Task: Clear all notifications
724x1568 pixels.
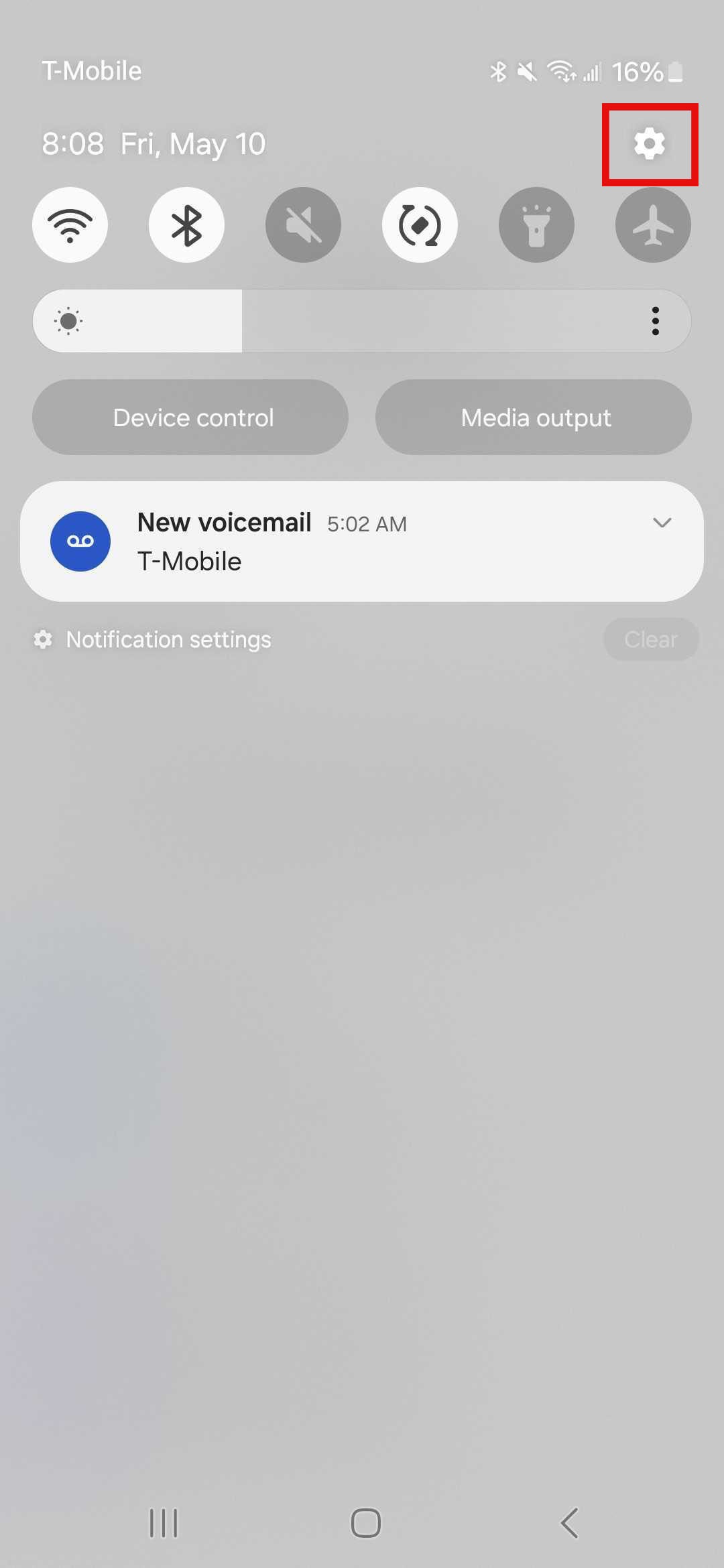Action: click(x=650, y=639)
